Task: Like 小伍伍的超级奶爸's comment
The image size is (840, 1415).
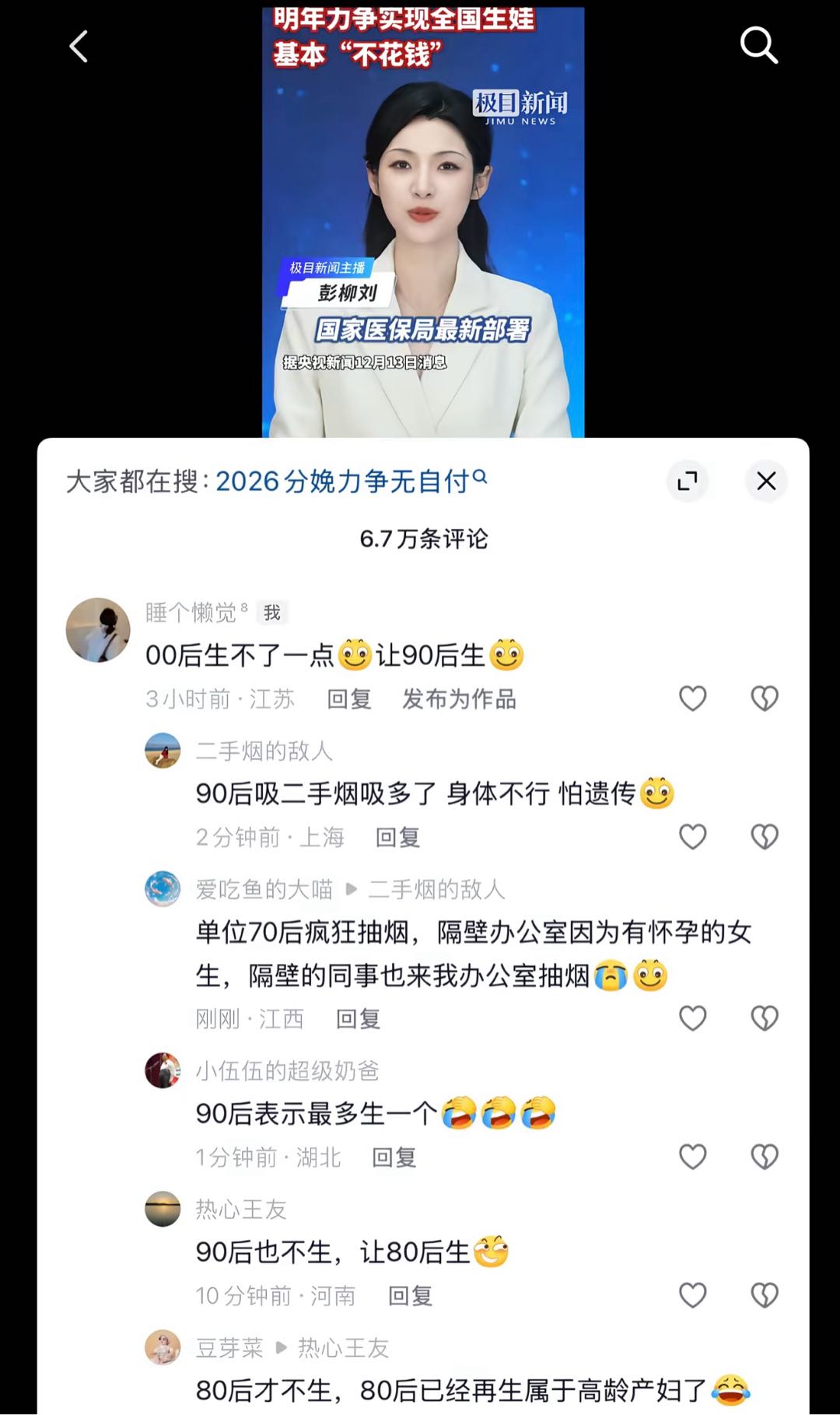Action: (692, 1157)
